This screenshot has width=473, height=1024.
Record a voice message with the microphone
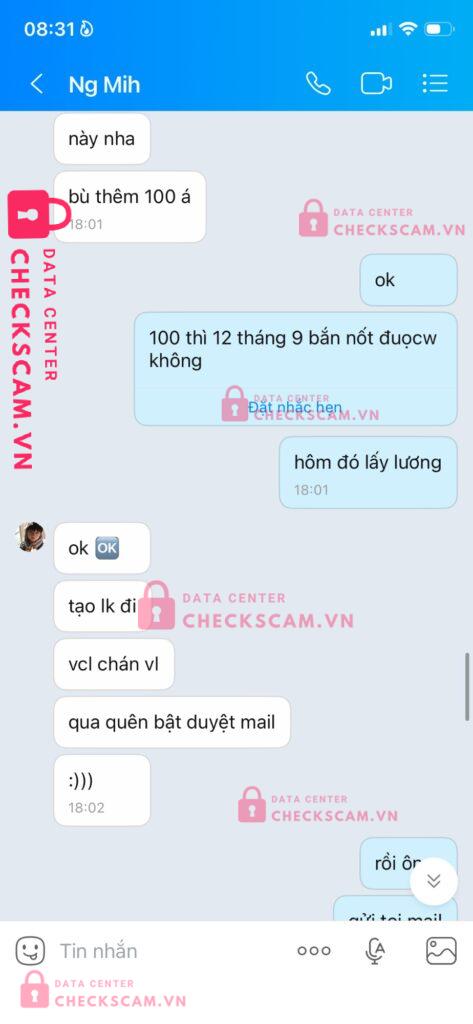tap(375, 952)
